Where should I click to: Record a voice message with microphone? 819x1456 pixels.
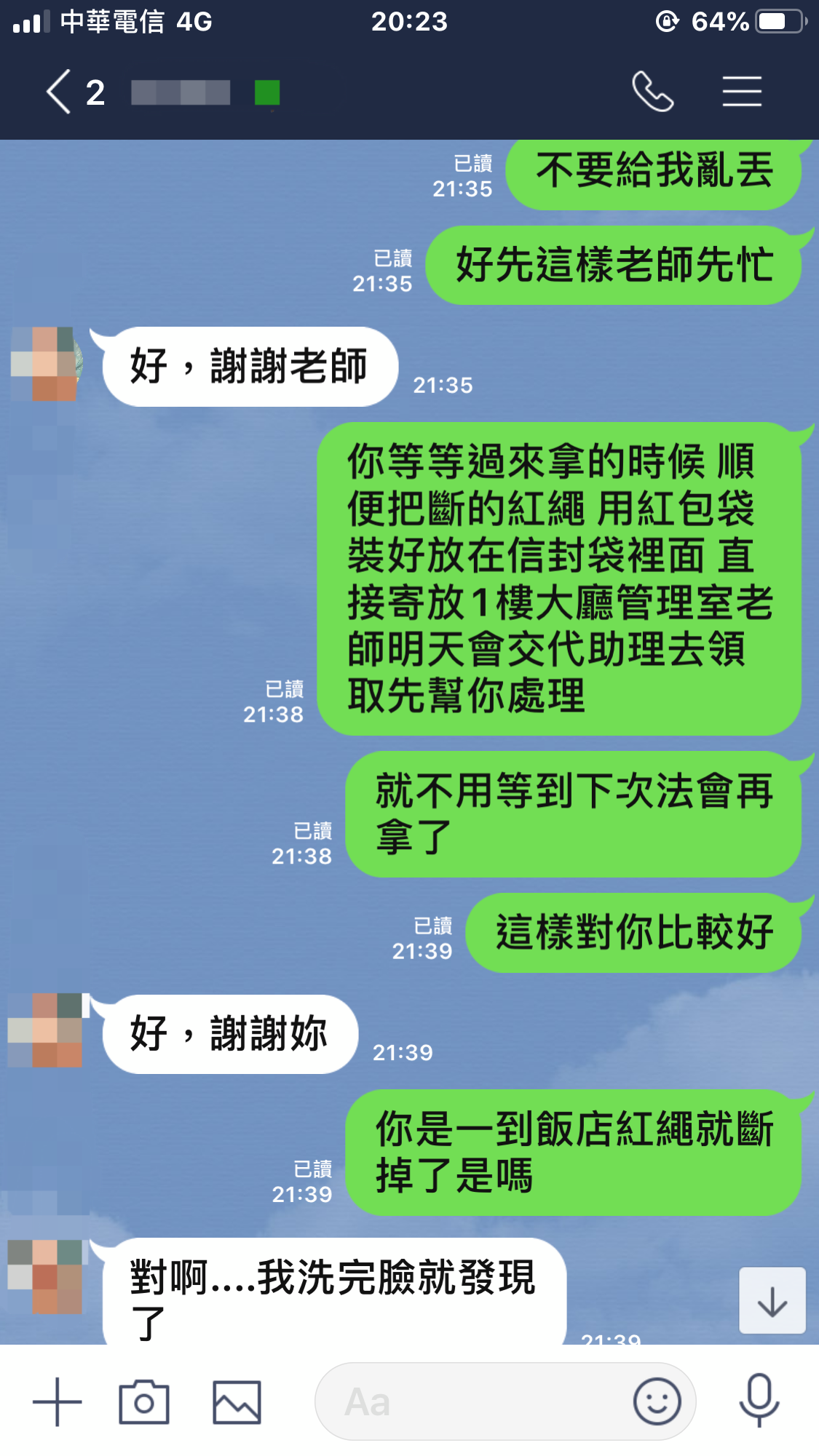pos(759,1400)
